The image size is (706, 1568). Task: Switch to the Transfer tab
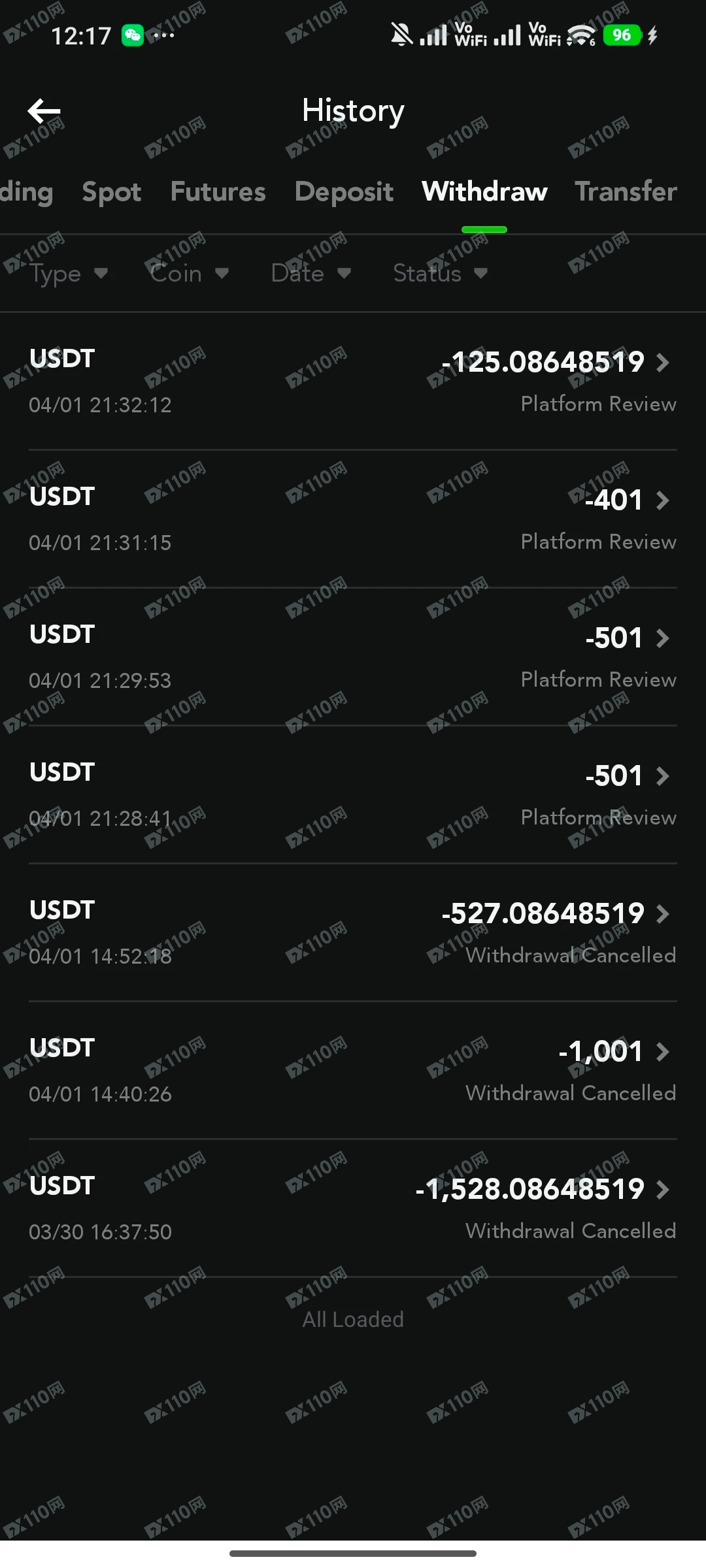click(625, 192)
